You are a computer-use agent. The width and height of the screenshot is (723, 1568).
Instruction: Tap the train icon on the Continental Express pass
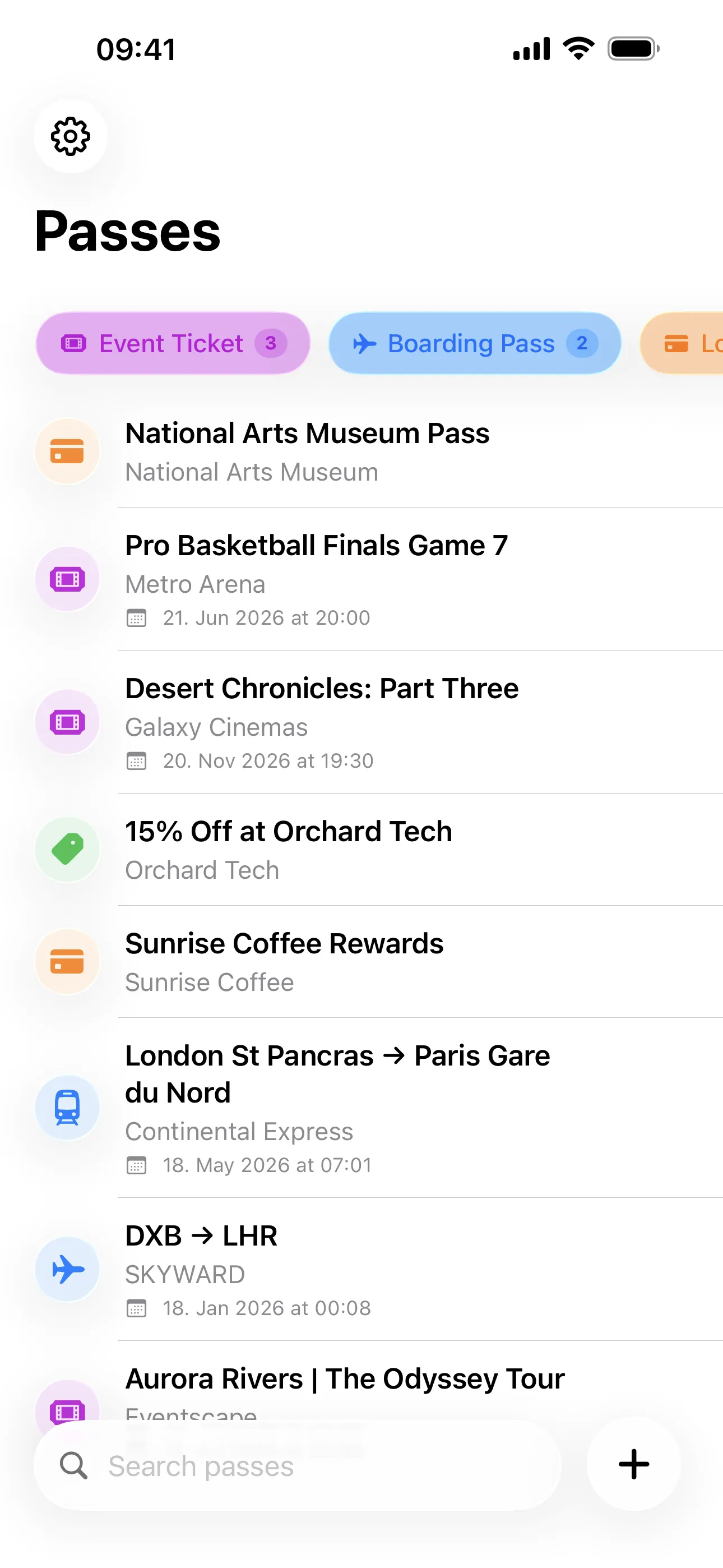click(x=67, y=1108)
